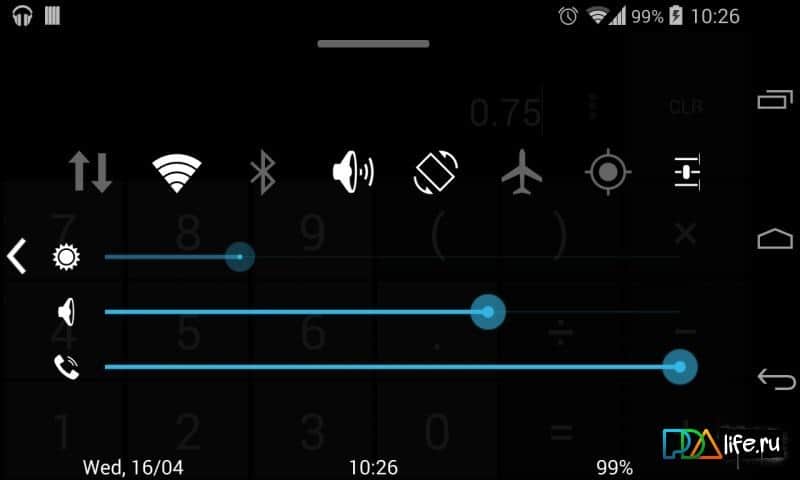Image resolution: width=800 pixels, height=480 pixels.
Task: Adjust the media volume slider
Action: pyautogui.click(x=488, y=312)
